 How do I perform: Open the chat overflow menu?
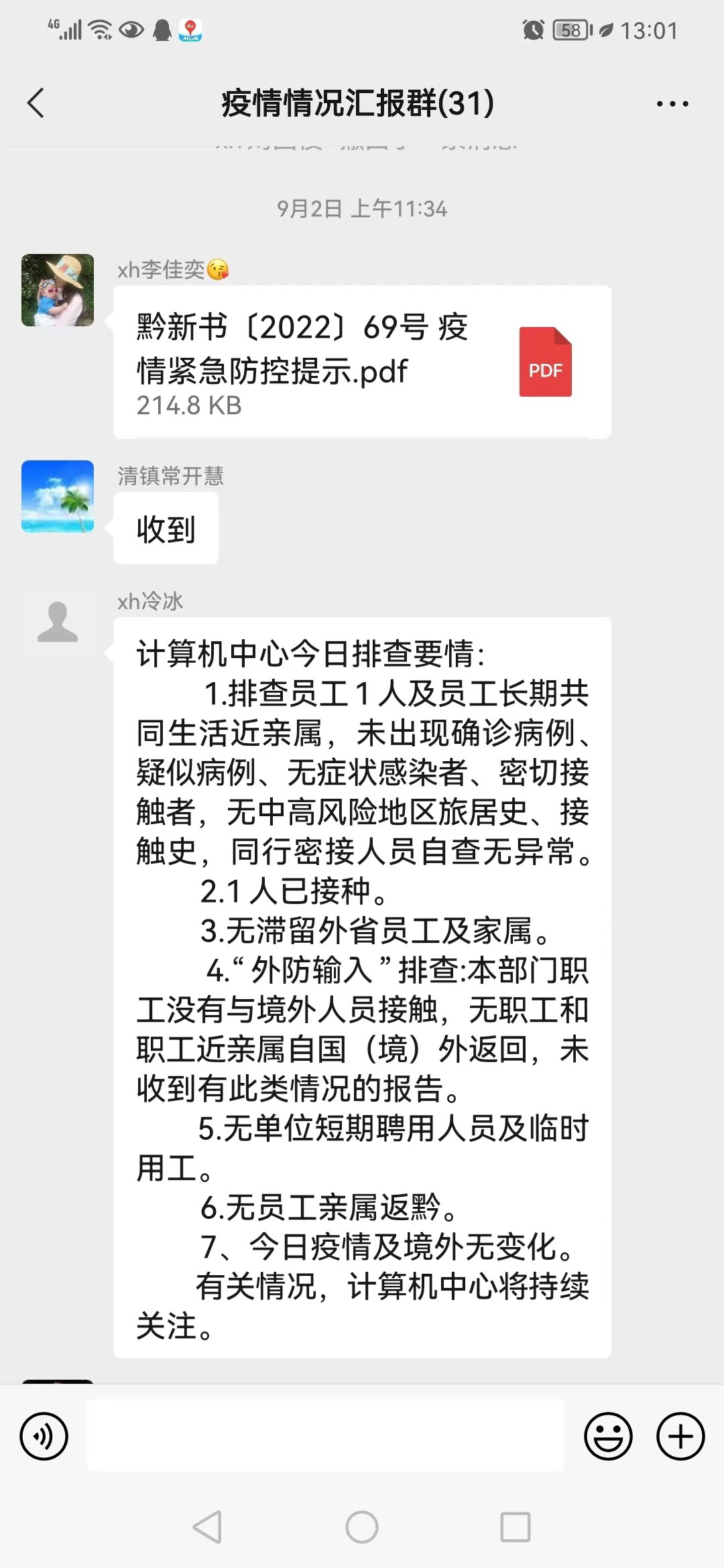click(x=672, y=104)
